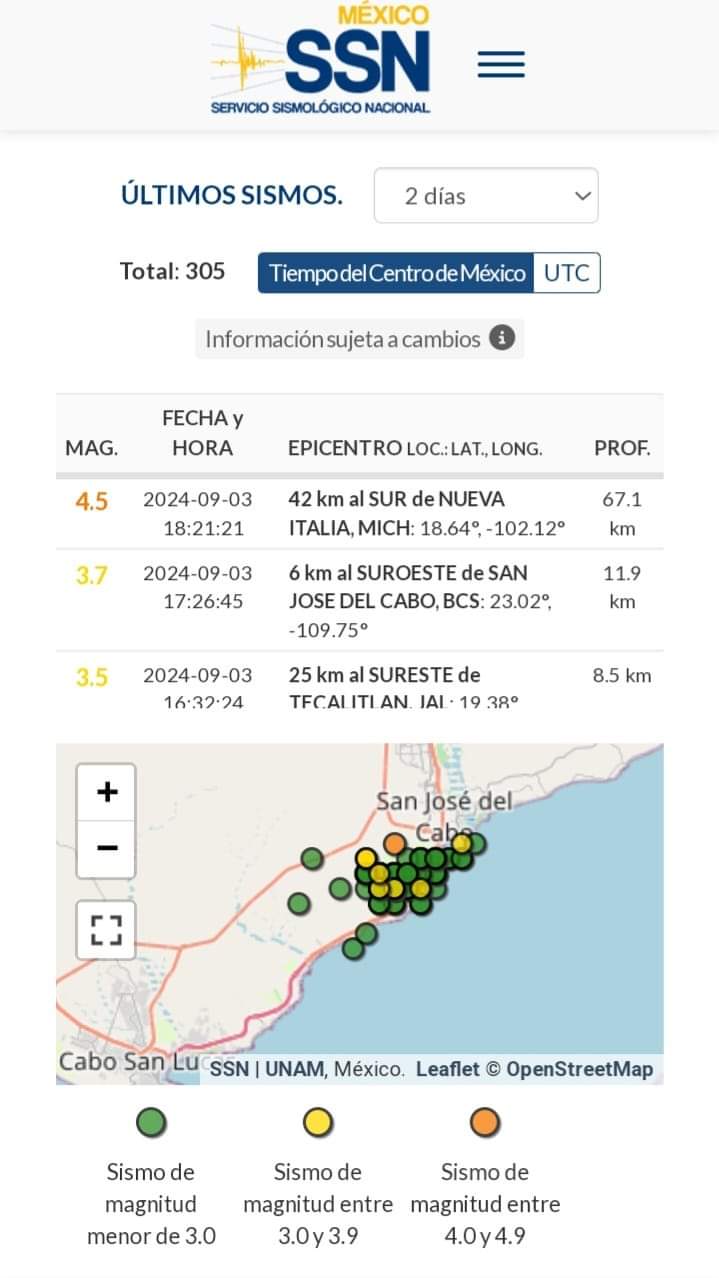Open the Leaflet attribution link
The height and width of the screenshot is (1278, 719).
coord(448,1069)
